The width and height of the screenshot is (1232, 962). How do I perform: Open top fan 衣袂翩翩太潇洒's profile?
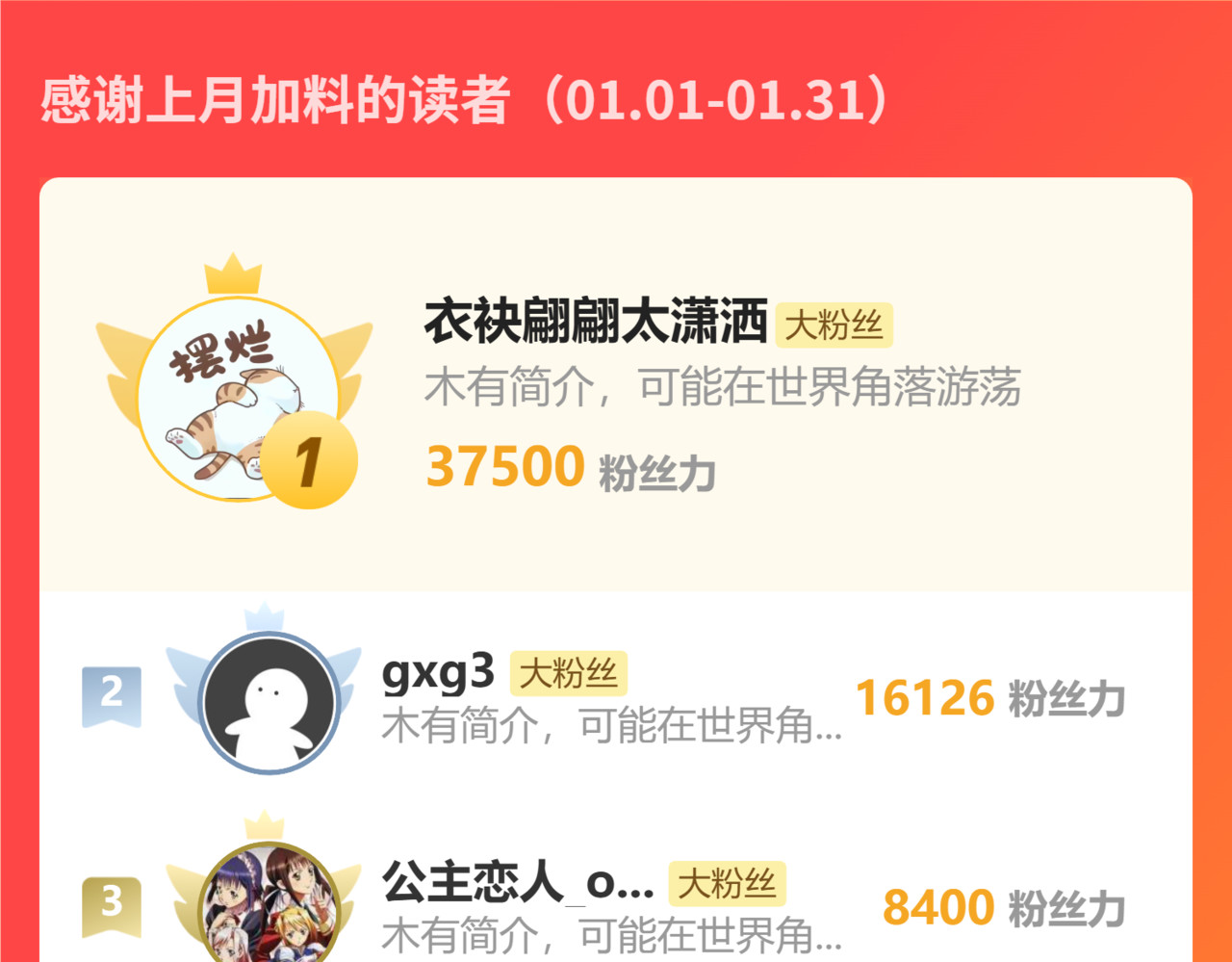pyautogui.click(x=595, y=323)
